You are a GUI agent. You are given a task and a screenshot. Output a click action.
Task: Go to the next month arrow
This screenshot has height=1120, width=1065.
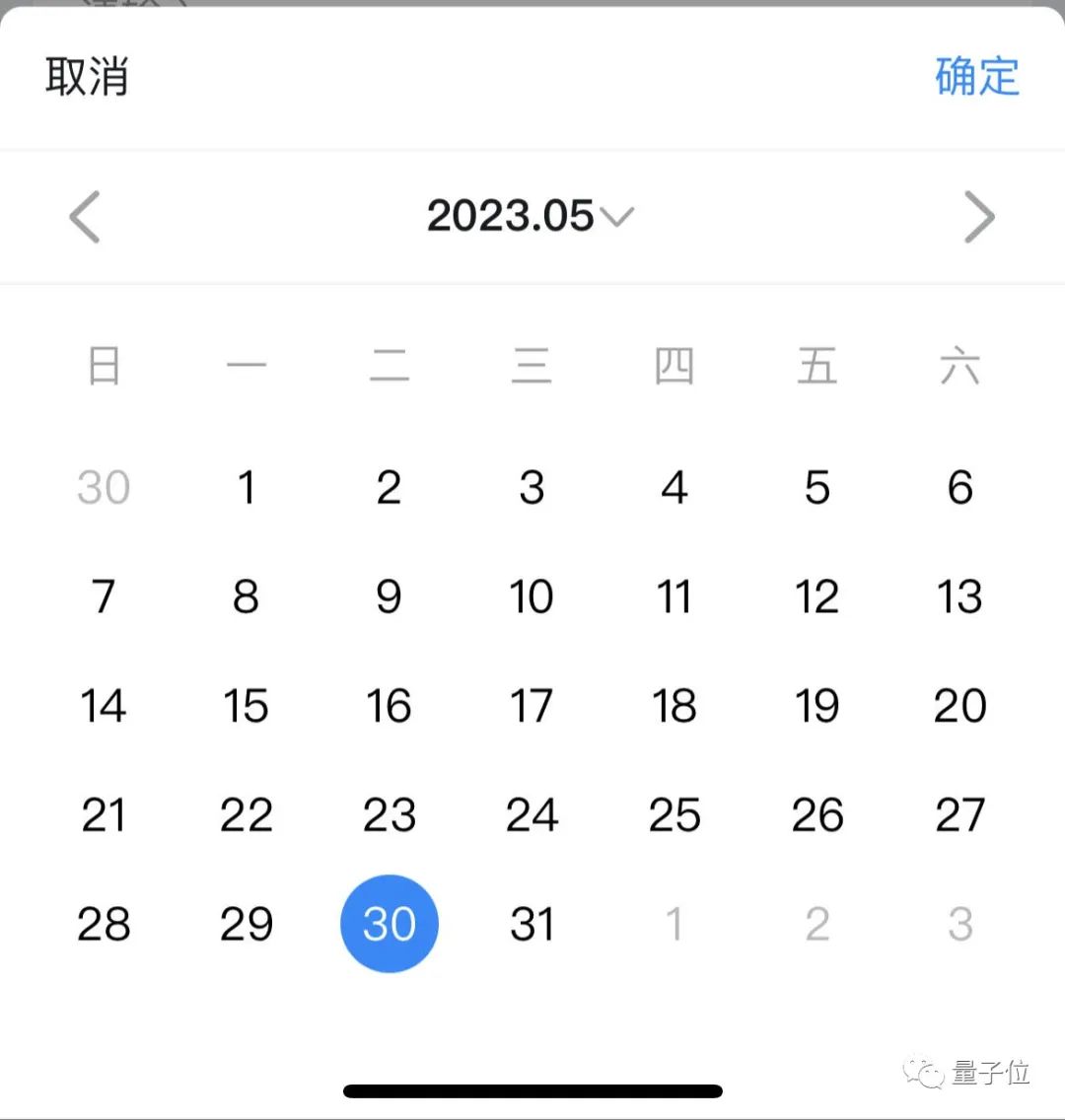tap(978, 217)
